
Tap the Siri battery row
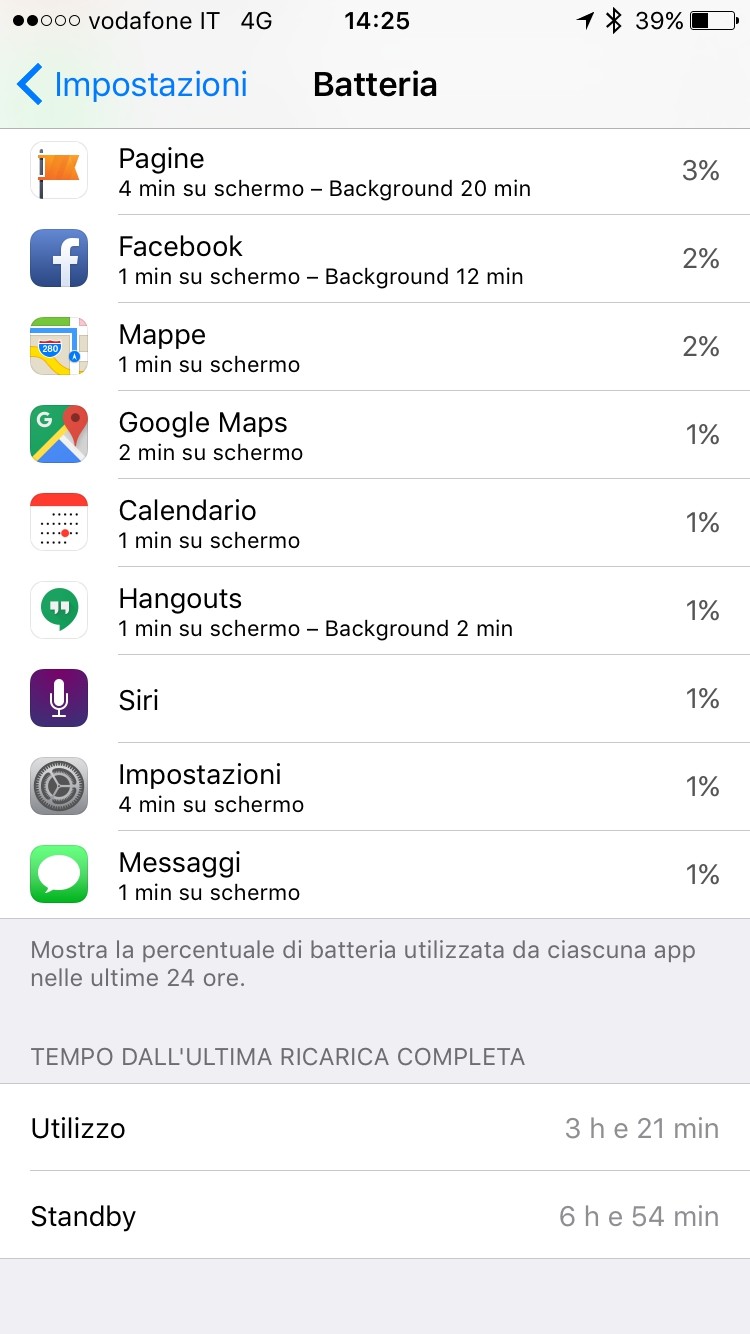click(375, 699)
